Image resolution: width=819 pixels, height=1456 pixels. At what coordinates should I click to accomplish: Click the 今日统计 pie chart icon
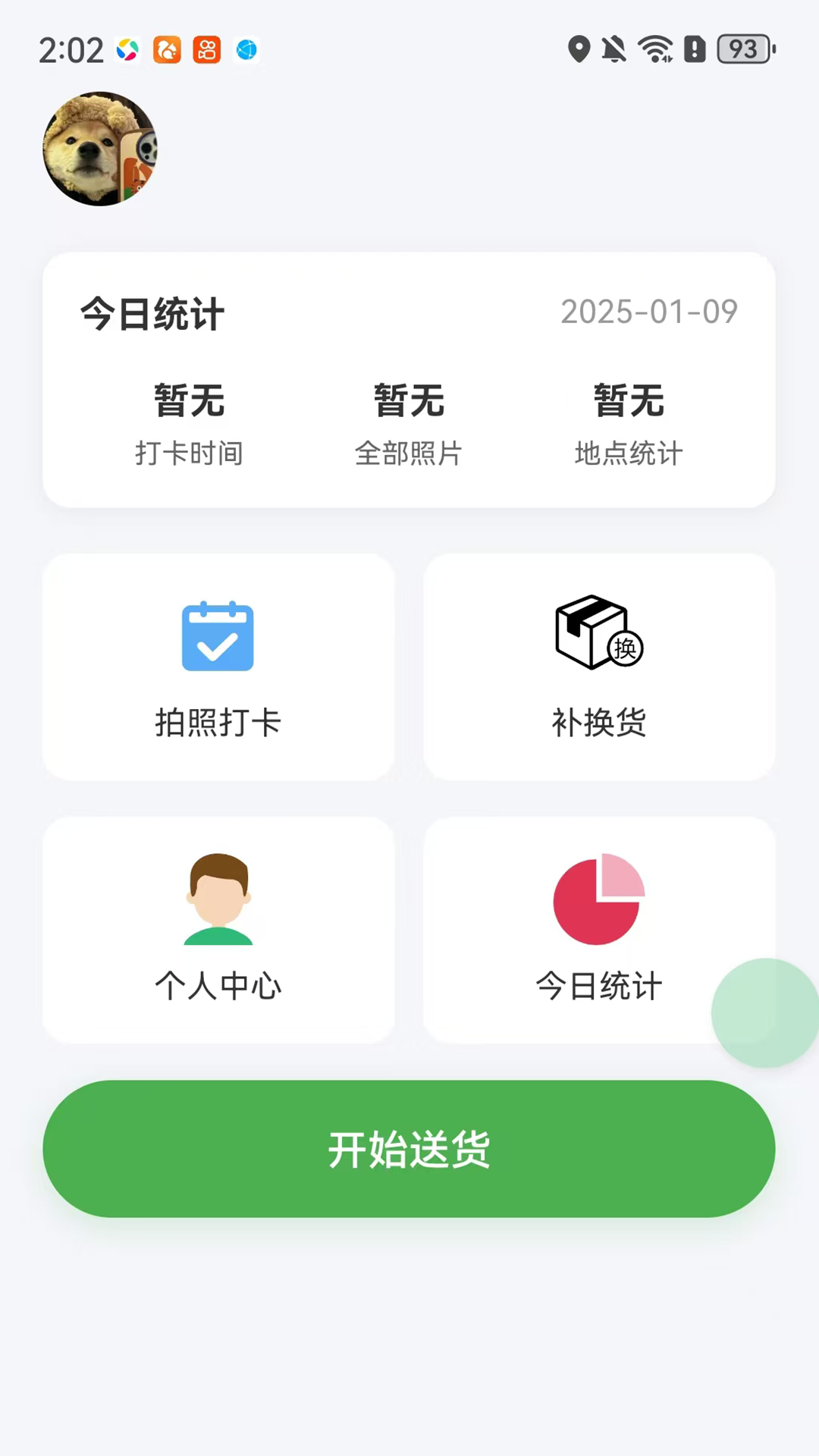click(598, 899)
